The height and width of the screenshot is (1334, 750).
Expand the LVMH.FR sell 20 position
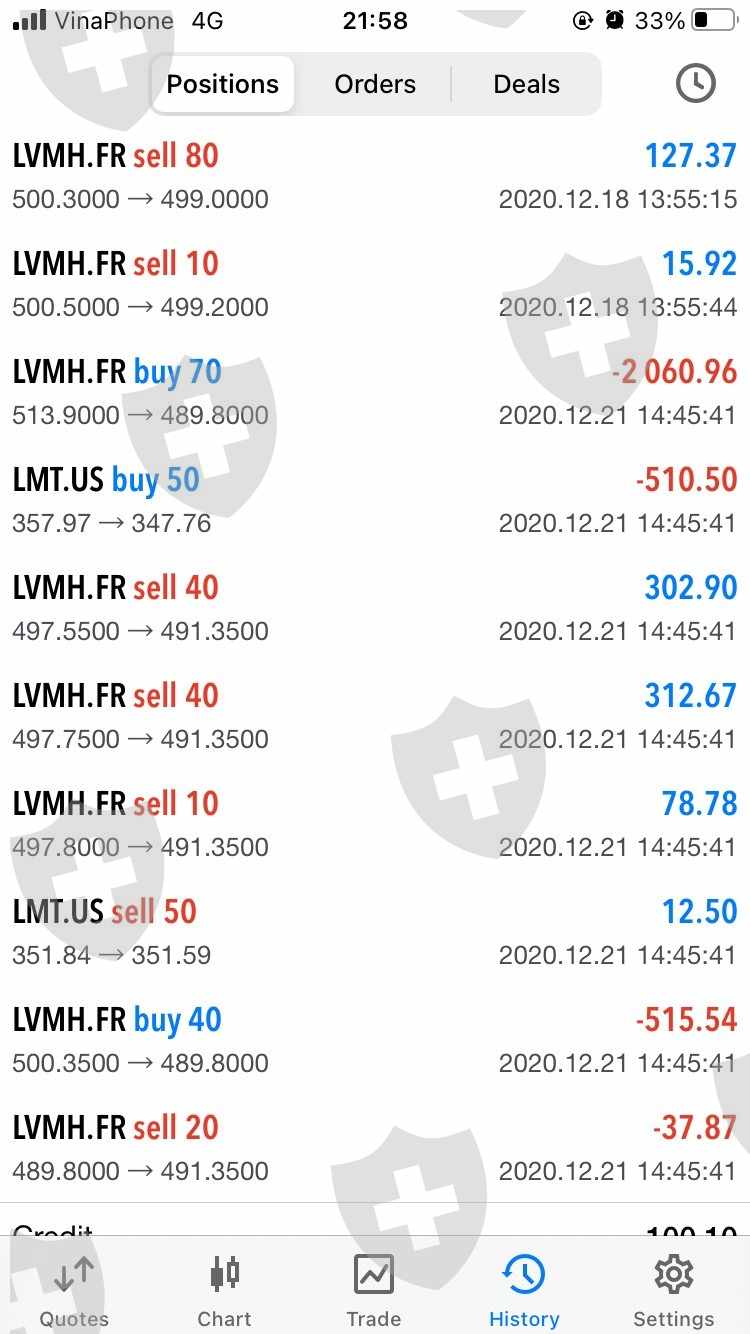point(375,1148)
